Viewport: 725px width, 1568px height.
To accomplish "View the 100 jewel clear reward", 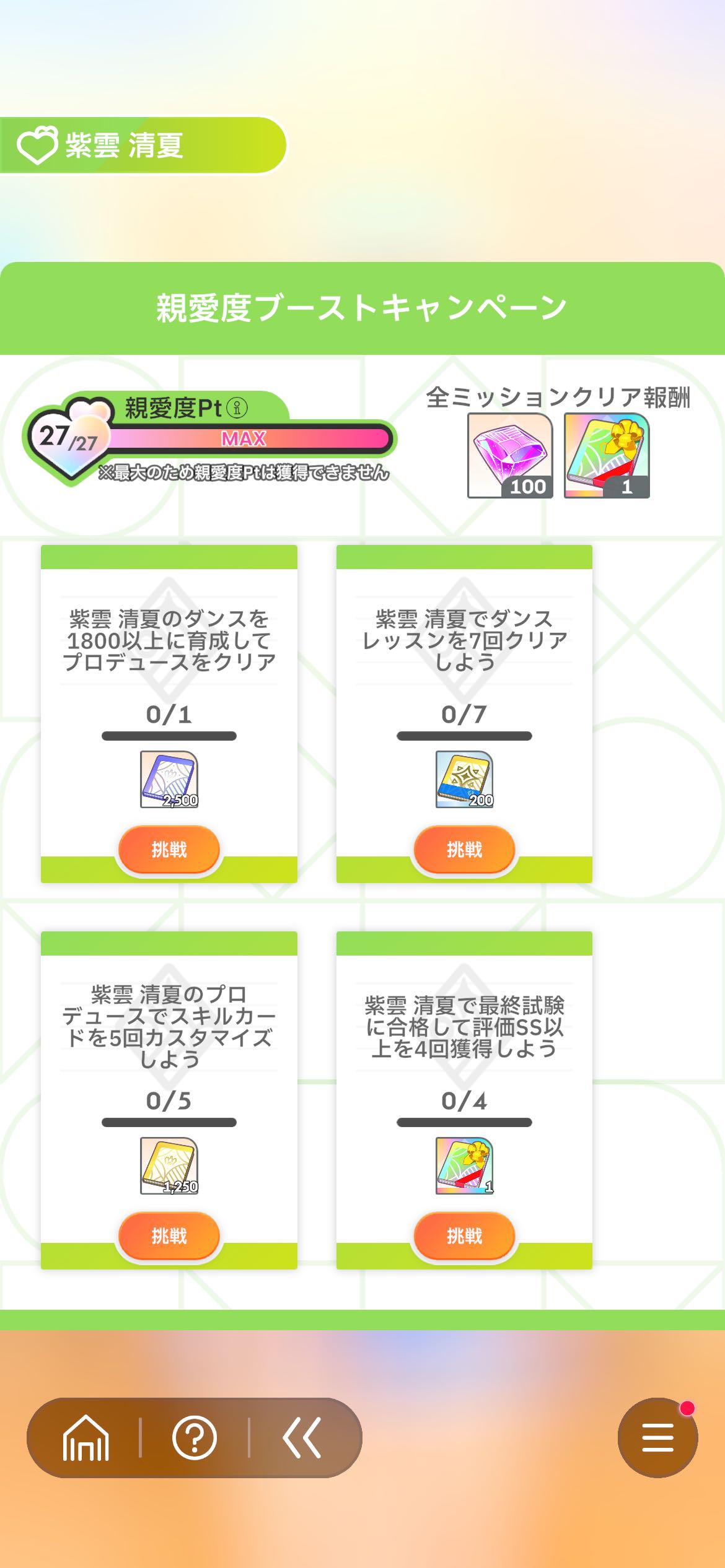I will click(509, 456).
